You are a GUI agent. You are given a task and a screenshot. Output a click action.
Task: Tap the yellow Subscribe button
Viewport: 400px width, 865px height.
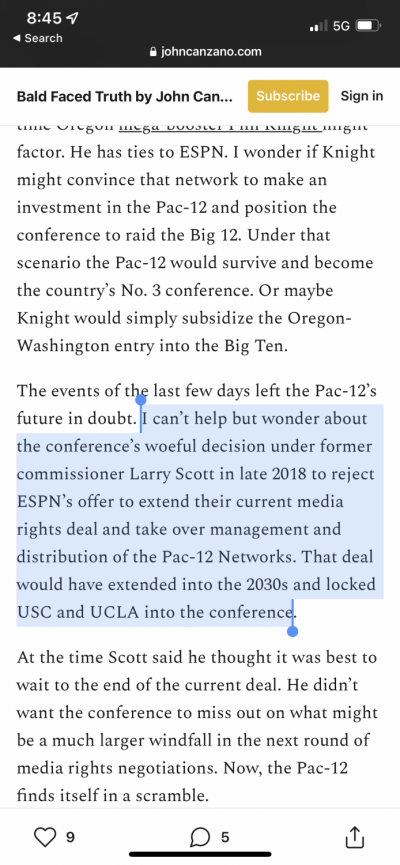(287, 96)
